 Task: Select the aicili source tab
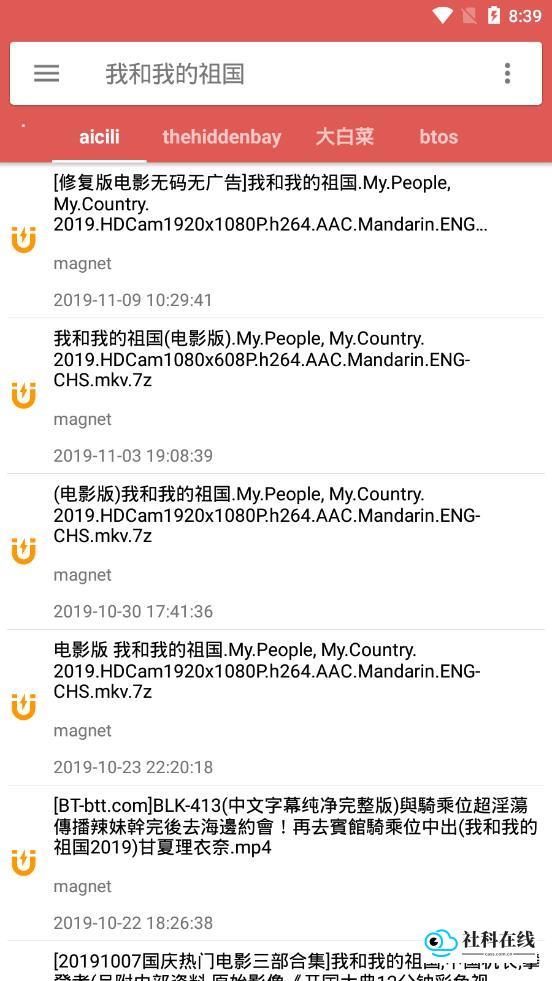click(x=99, y=137)
